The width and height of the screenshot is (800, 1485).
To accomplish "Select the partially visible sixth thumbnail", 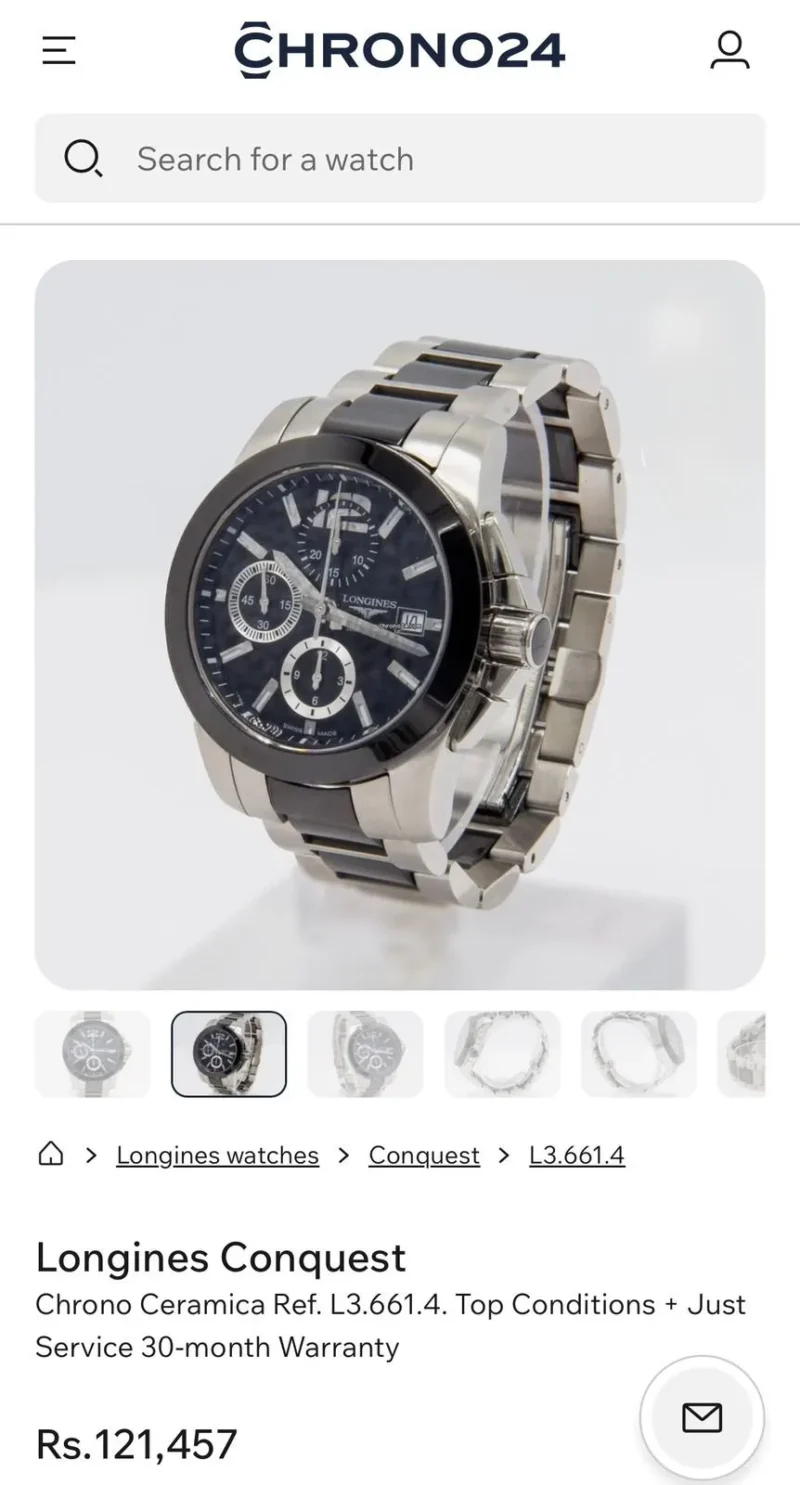I will coord(743,1054).
